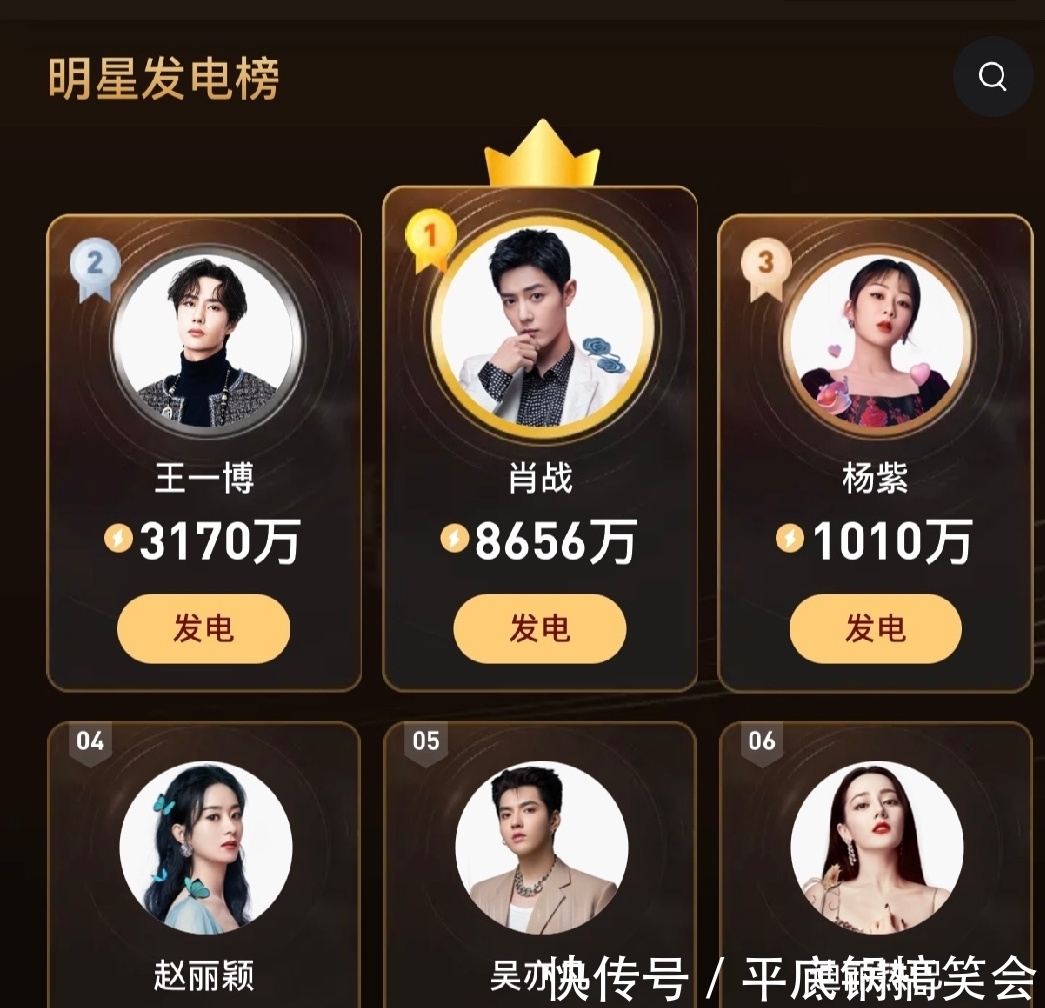Open the search icon on 明星发电榜

tap(992, 77)
